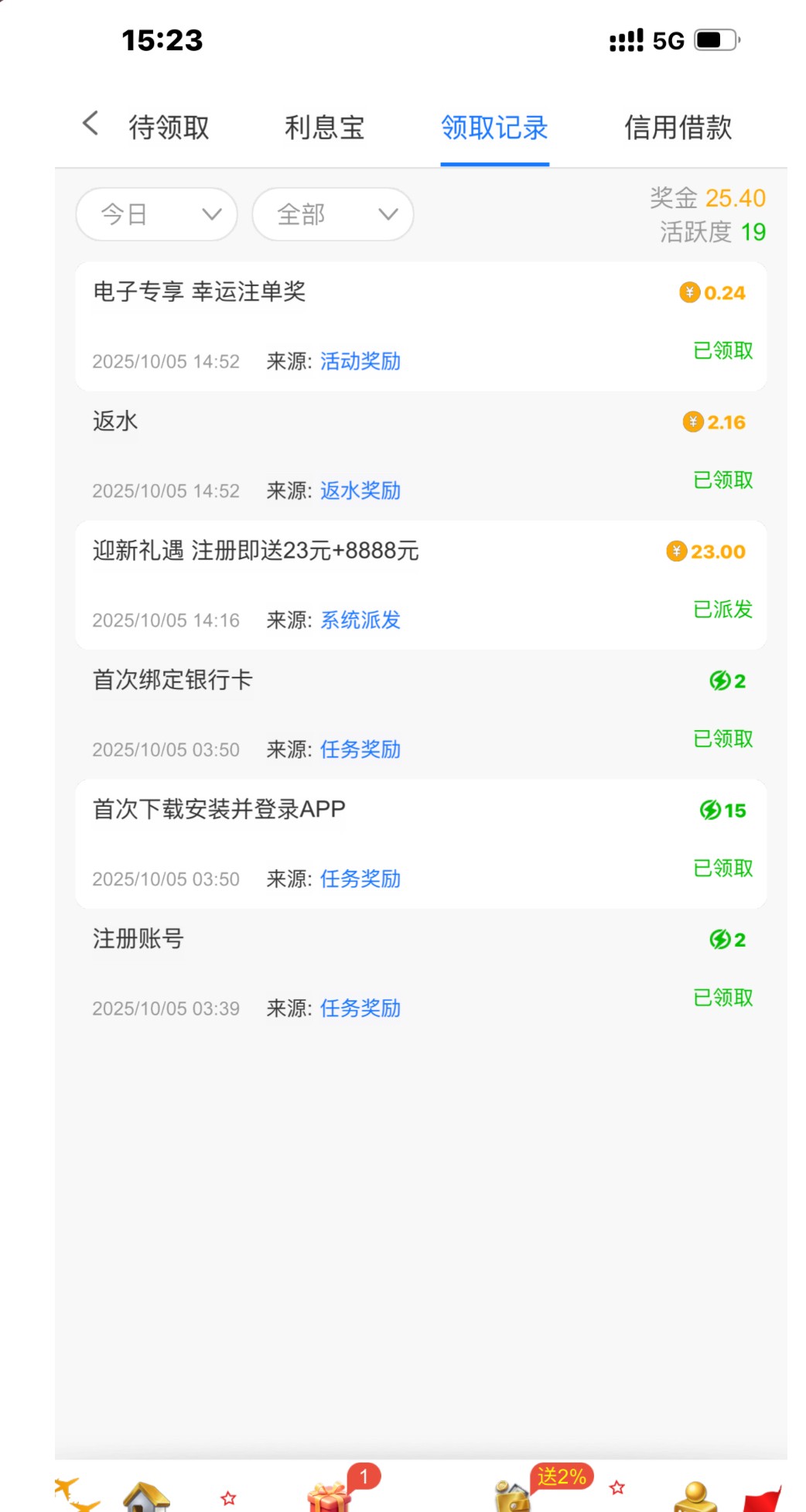This screenshot has height=1512, width=806.
Task: Go back using the top-left arrow
Action: point(91,124)
